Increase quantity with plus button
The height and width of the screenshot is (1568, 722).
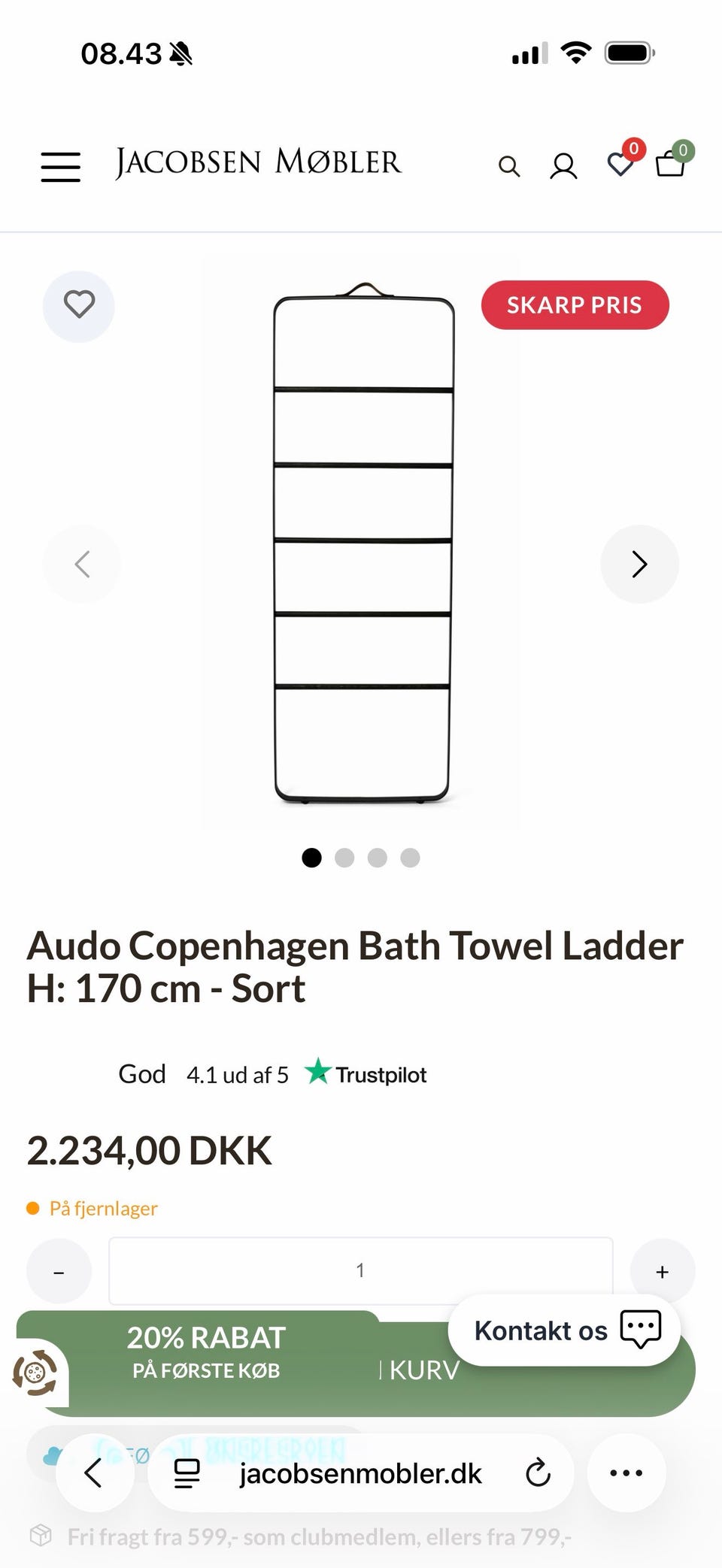662,1271
